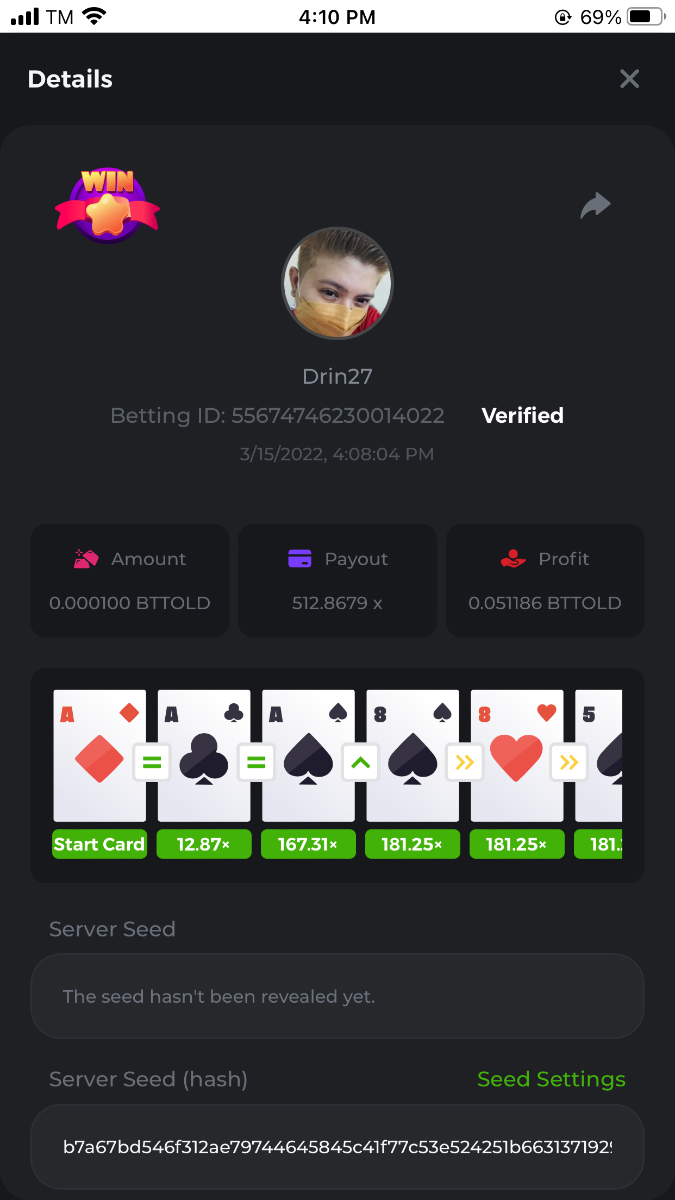Tap the Verified label
Image resolution: width=675 pixels, height=1200 pixels.
pos(522,416)
